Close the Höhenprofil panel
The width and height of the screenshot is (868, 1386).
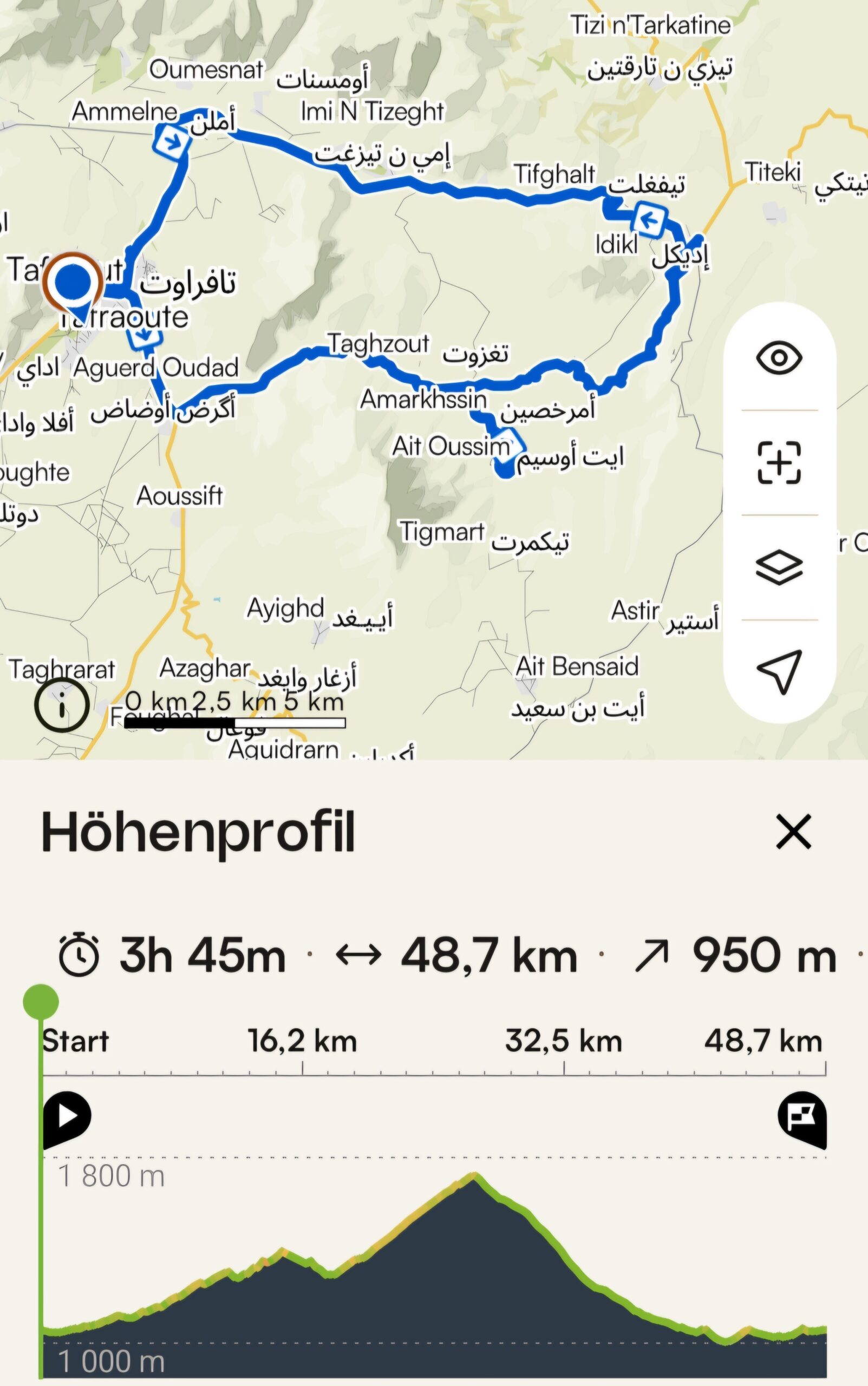793,832
